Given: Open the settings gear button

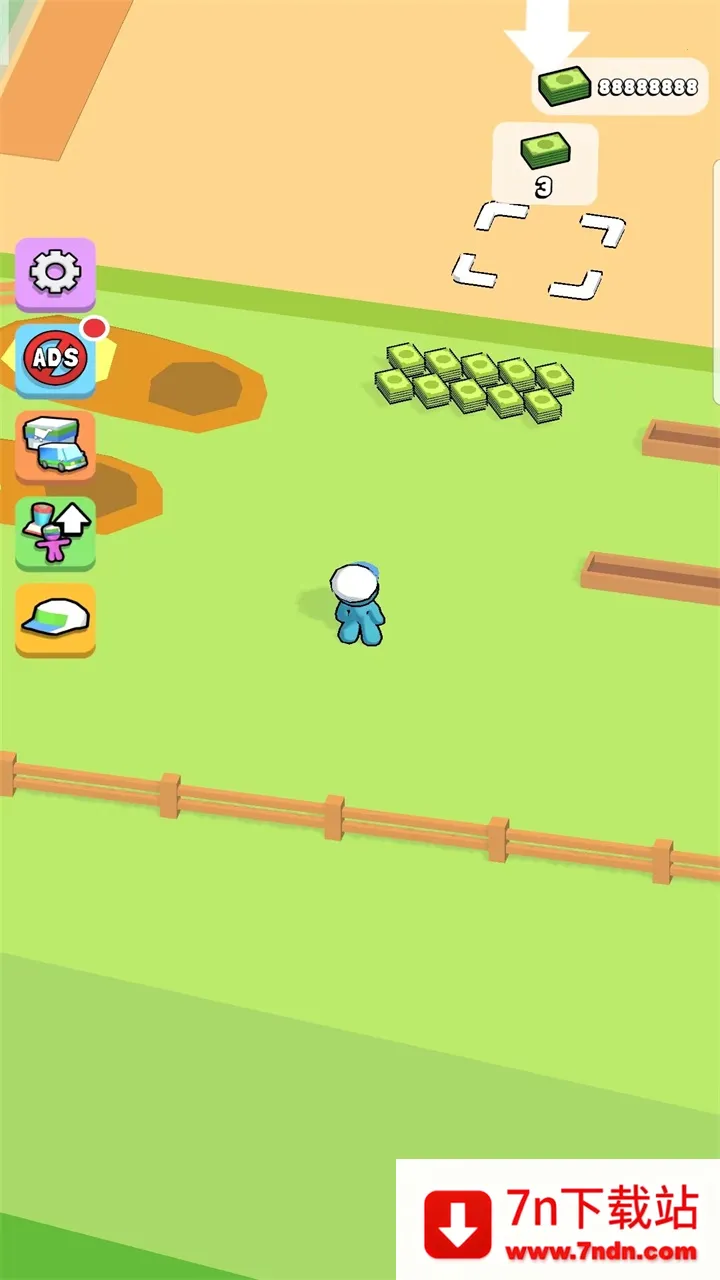Looking at the screenshot, I should click(56, 272).
